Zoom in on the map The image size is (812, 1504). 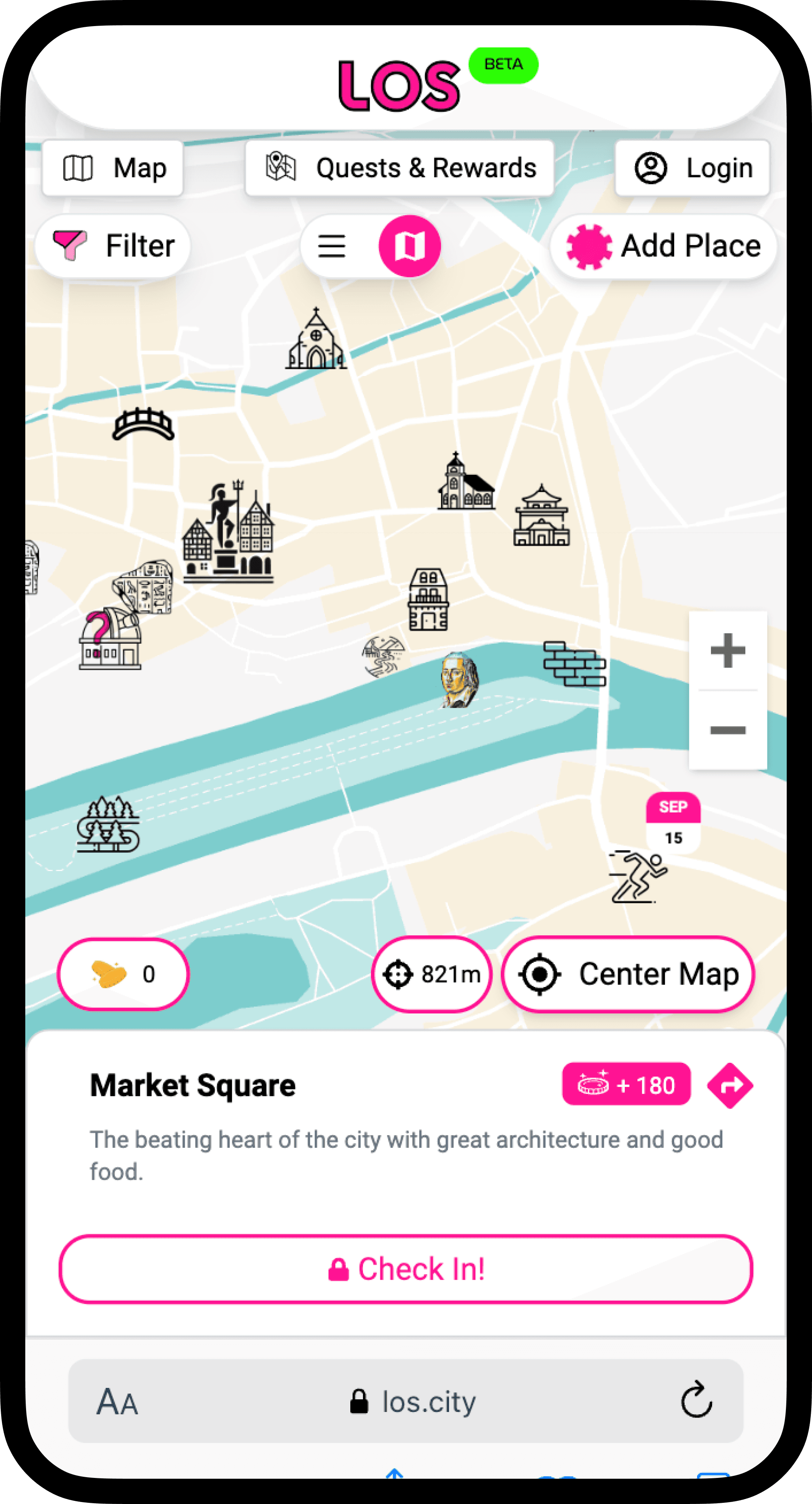[727, 650]
